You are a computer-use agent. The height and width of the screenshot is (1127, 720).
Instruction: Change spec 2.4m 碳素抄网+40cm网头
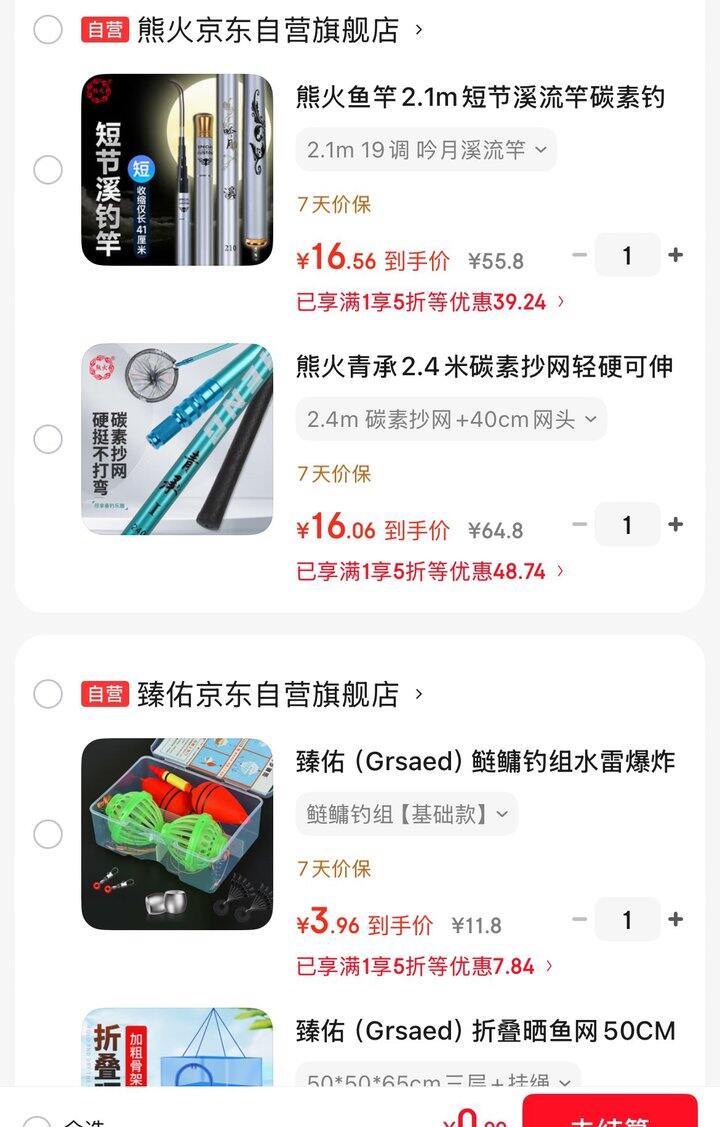tap(451, 420)
